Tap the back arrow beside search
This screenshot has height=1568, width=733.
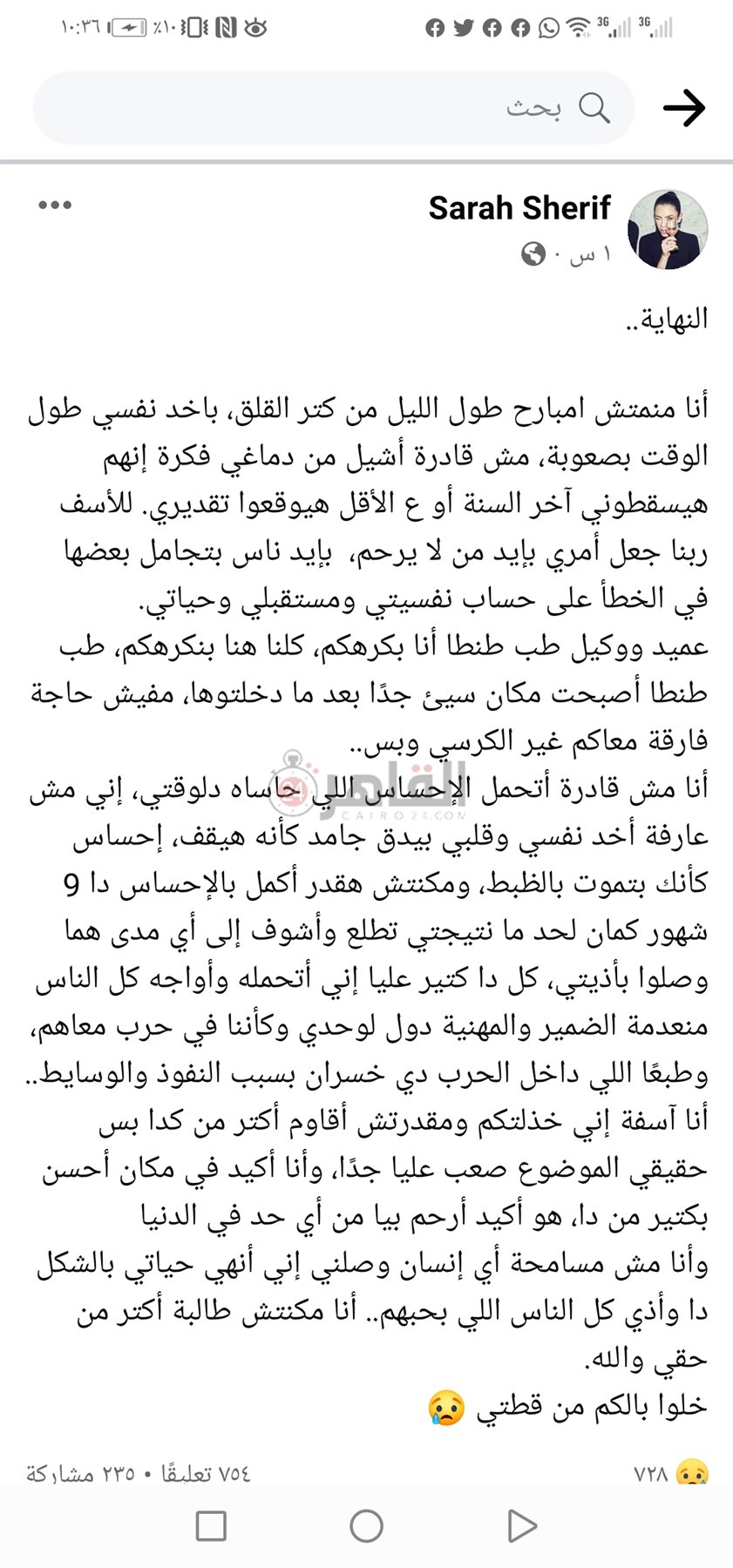click(684, 108)
